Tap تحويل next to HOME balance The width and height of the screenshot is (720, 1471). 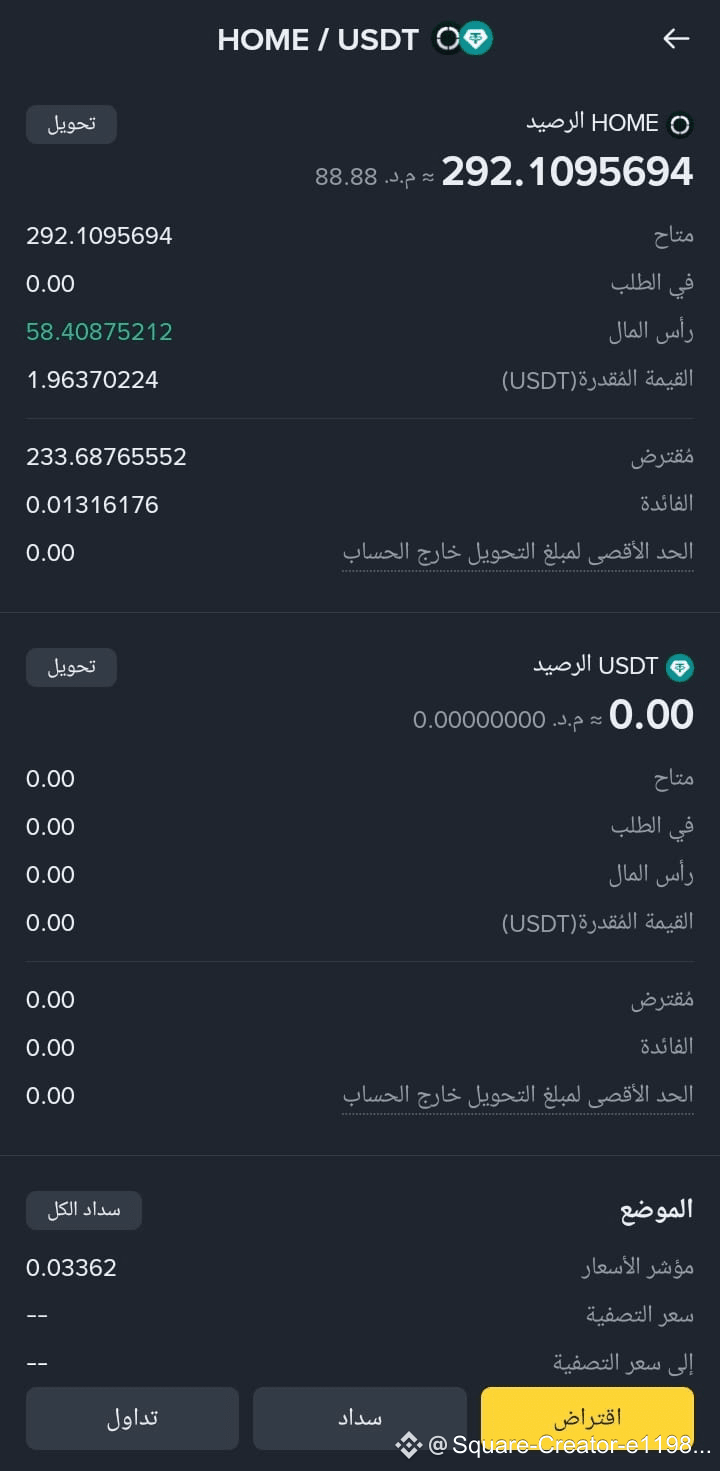[x=71, y=124]
